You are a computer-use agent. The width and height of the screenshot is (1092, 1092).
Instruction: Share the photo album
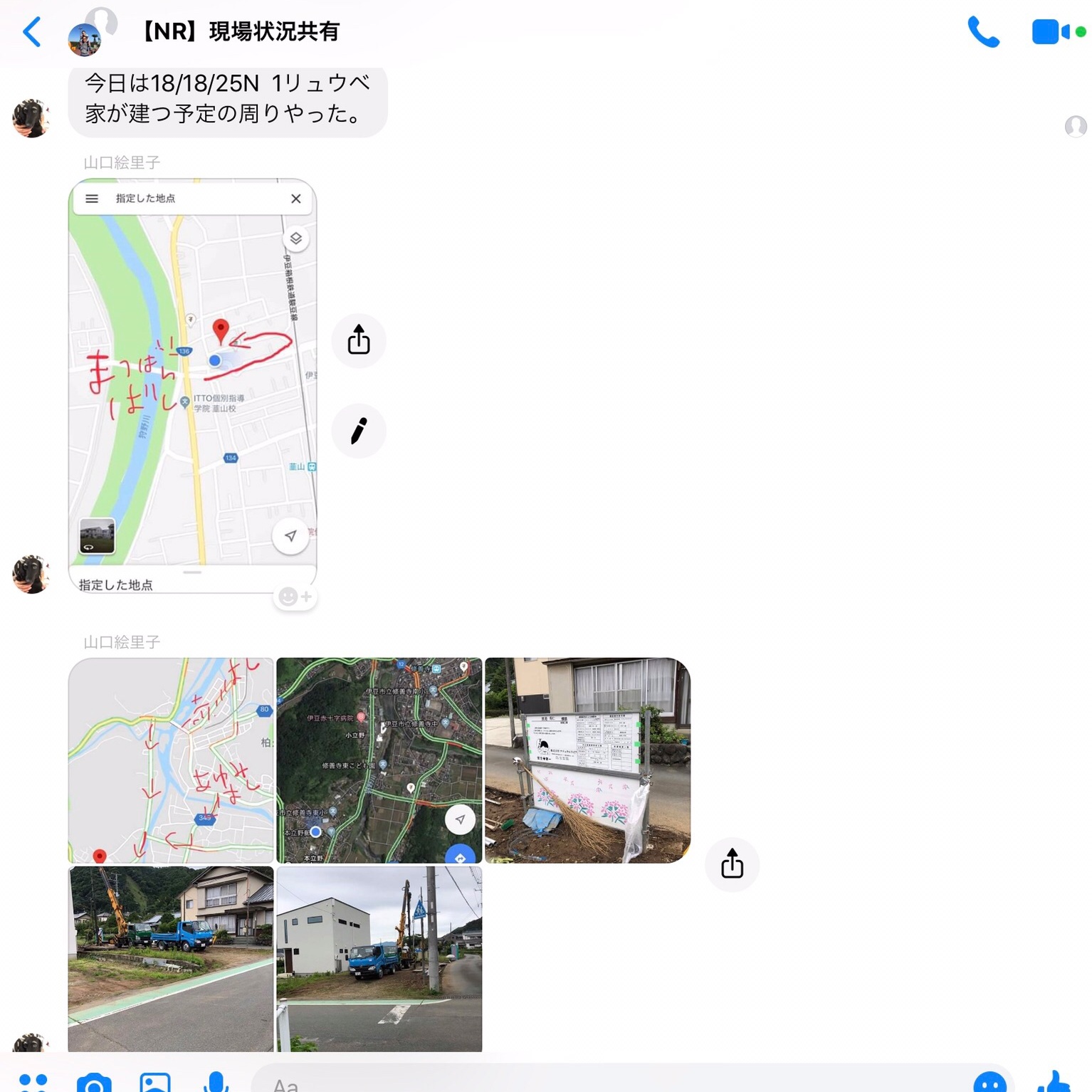click(x=732, y=864)
